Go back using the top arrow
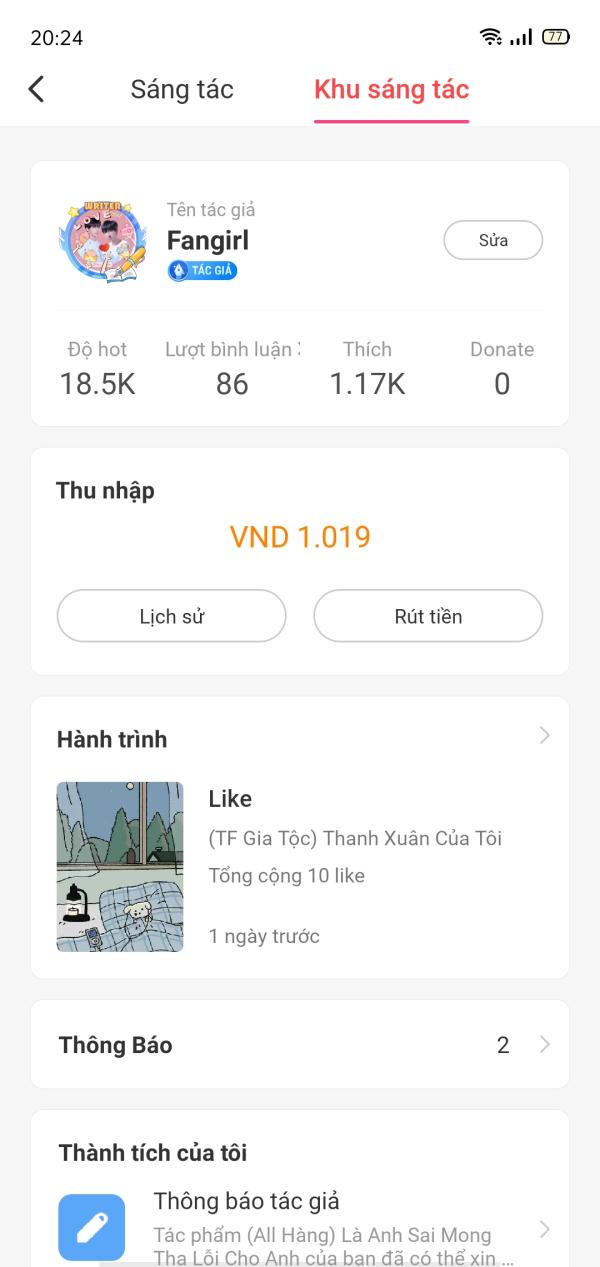Image resolution: width=600 pixels, height=1267 pixels. (36, 89)
